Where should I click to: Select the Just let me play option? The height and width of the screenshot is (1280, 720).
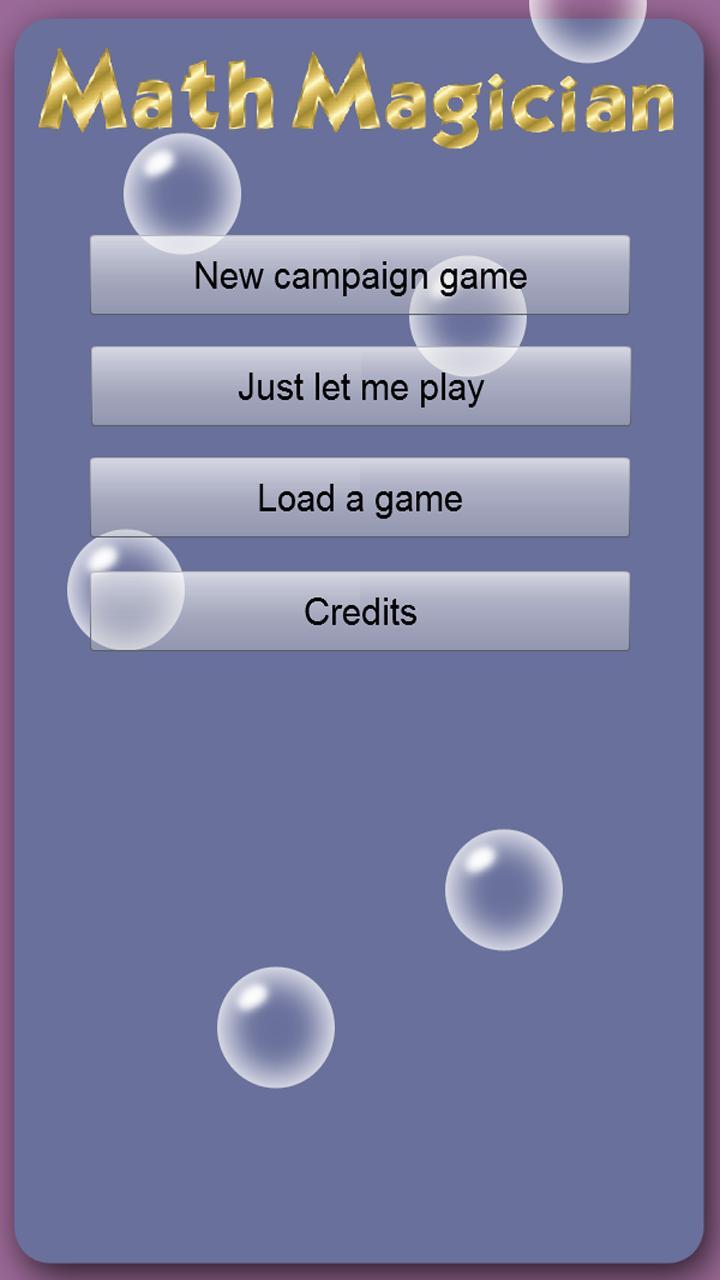tap(360, 386)
